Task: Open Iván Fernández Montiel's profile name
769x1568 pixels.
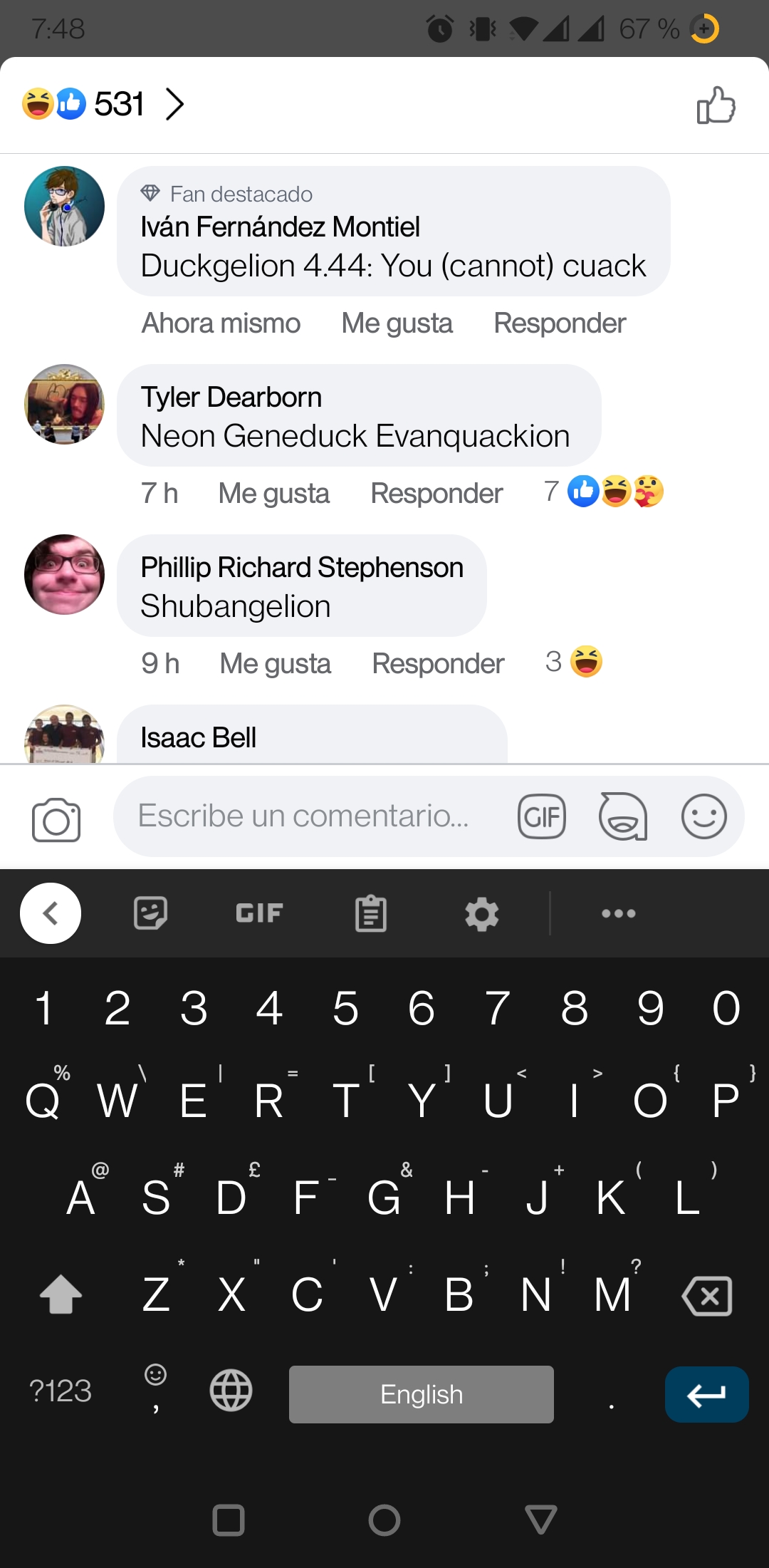Action: (280, 227)
